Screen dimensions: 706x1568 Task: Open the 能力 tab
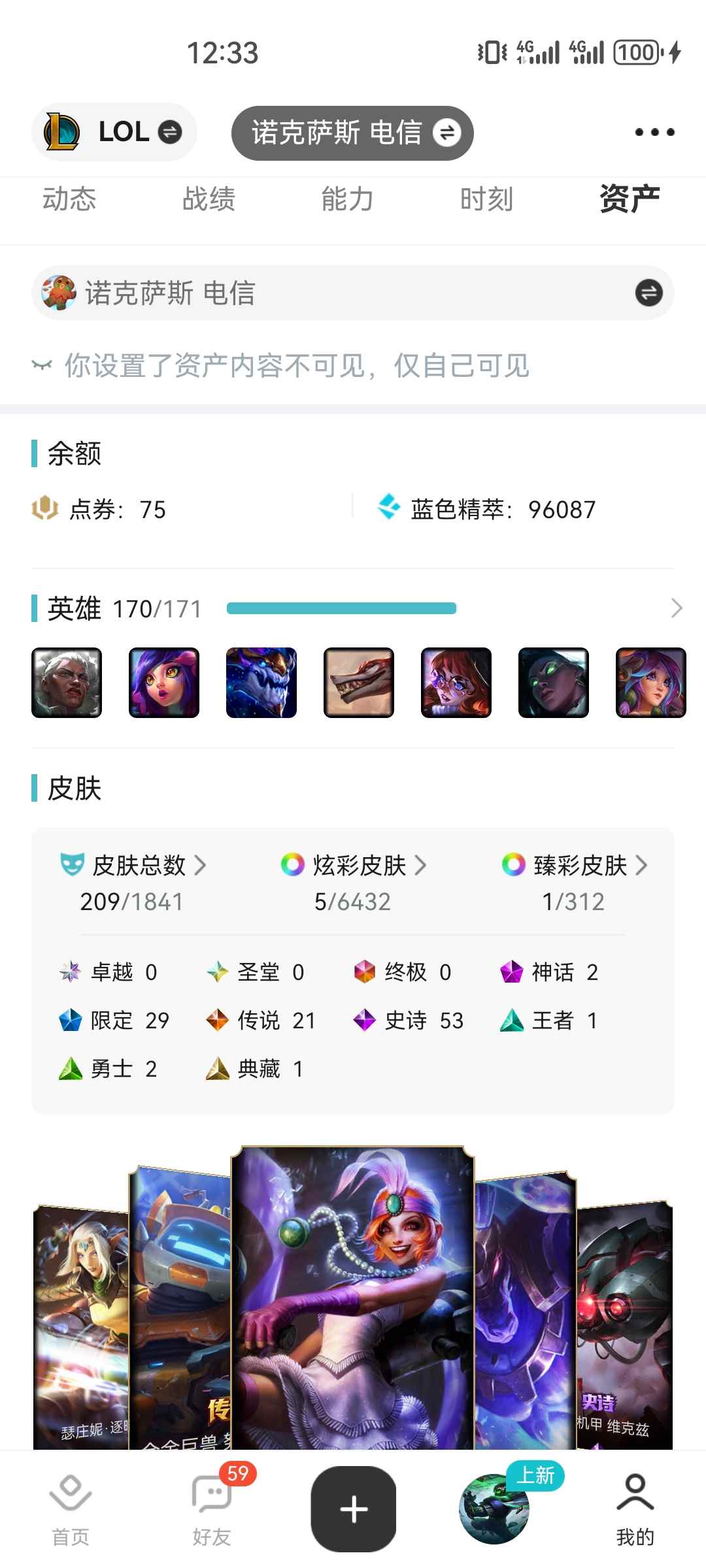347,199
